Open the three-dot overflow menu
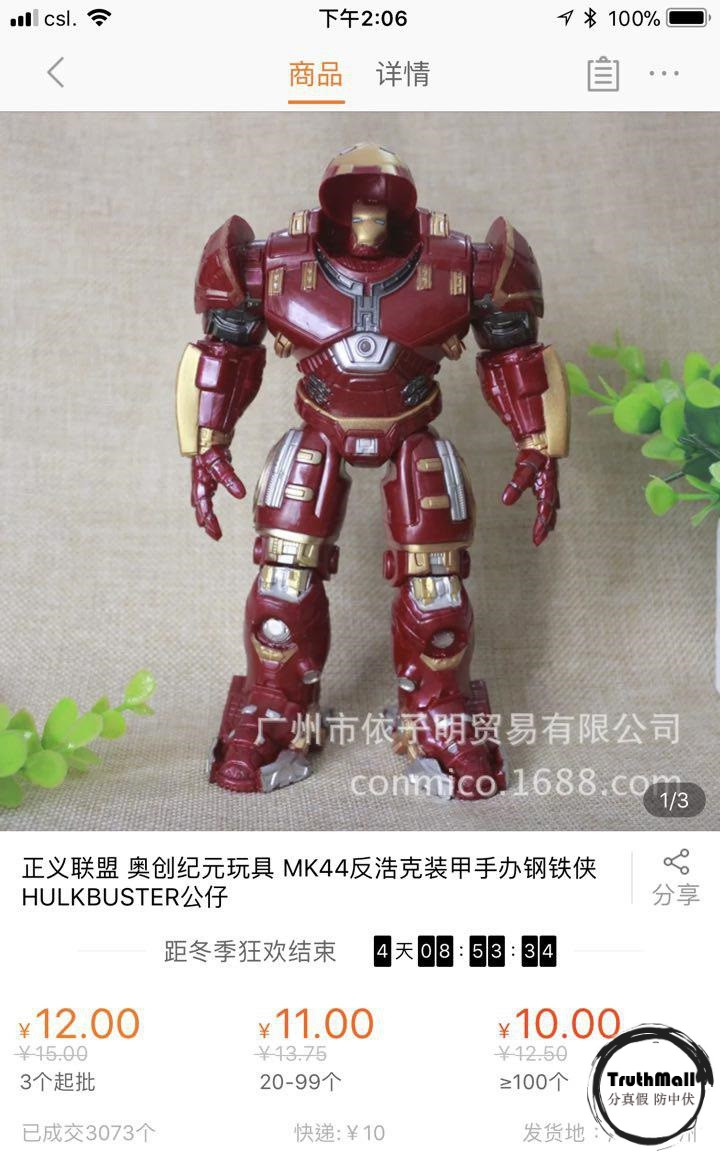720x1156 pixels. coord(664,74)
